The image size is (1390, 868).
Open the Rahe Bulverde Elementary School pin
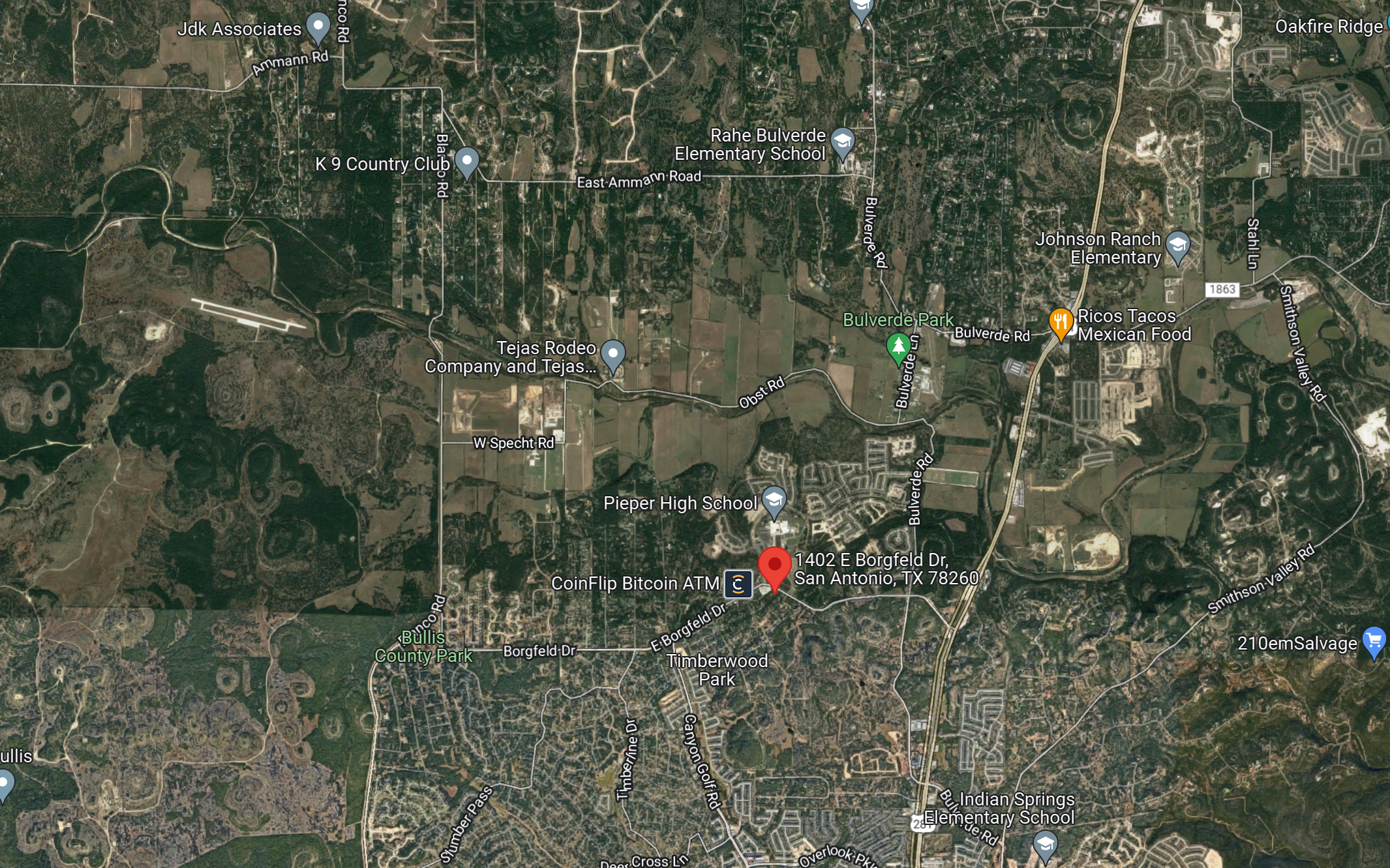click(842, 142)
